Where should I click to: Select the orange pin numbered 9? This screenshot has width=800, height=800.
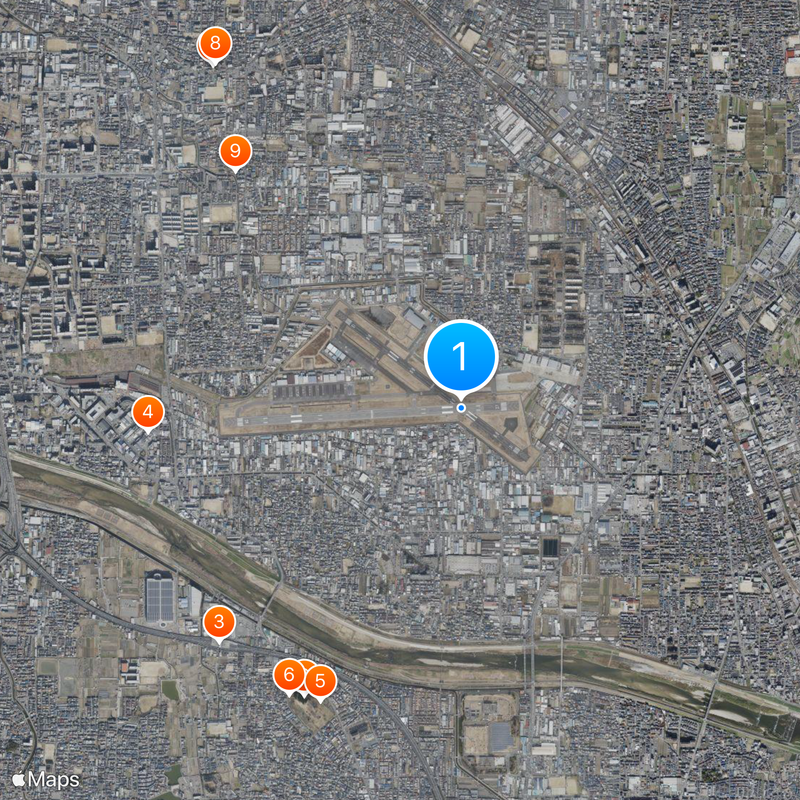(x=235, y=151)
